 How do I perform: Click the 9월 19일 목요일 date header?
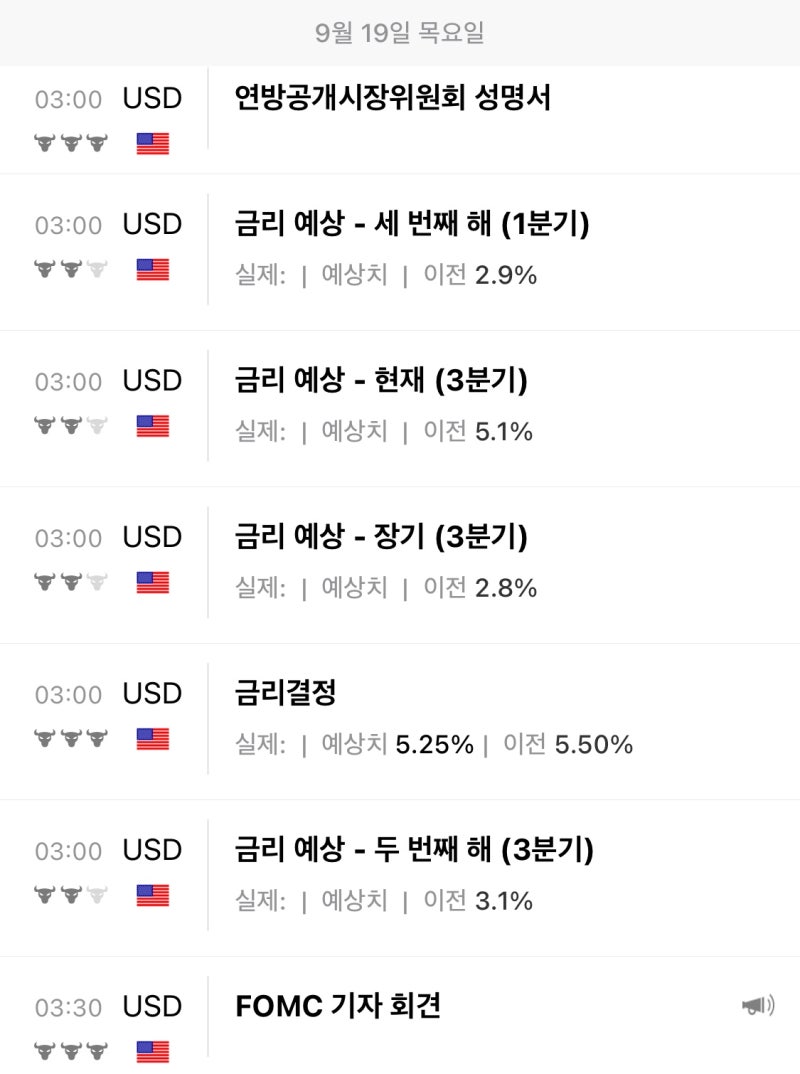[400, 30]
